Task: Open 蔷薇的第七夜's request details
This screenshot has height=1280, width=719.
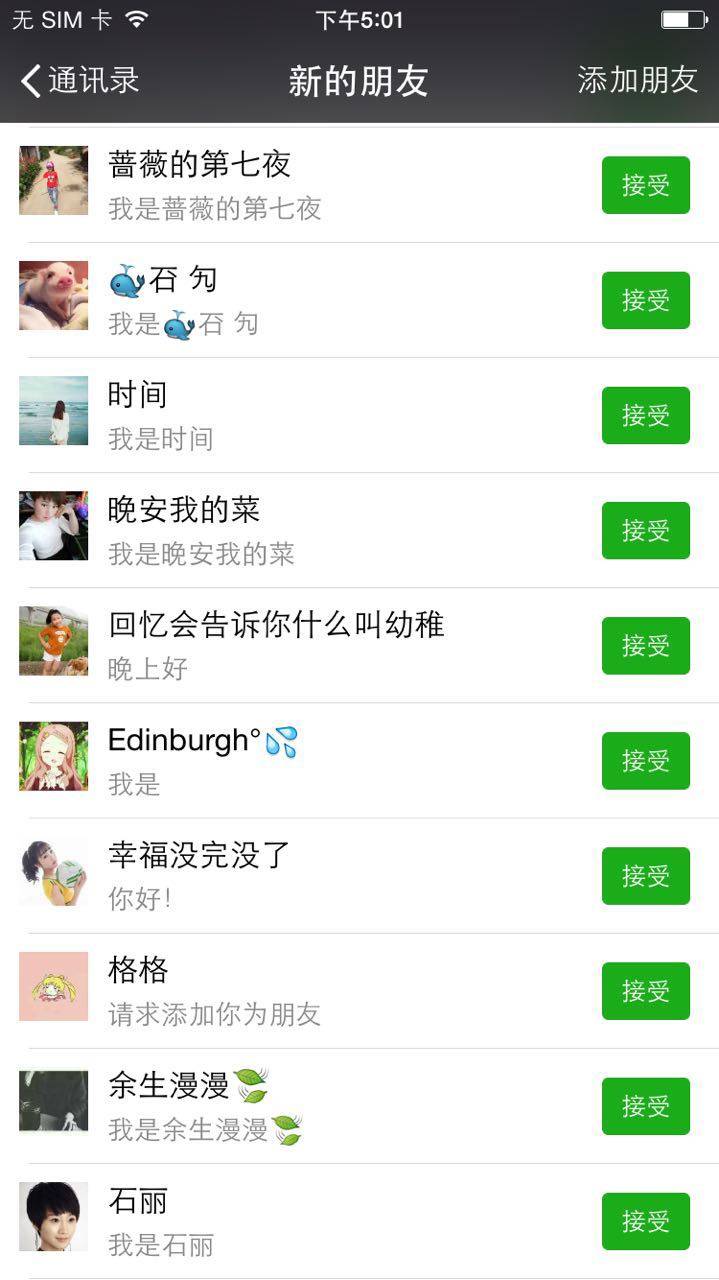Action: [x=300, y=185]
